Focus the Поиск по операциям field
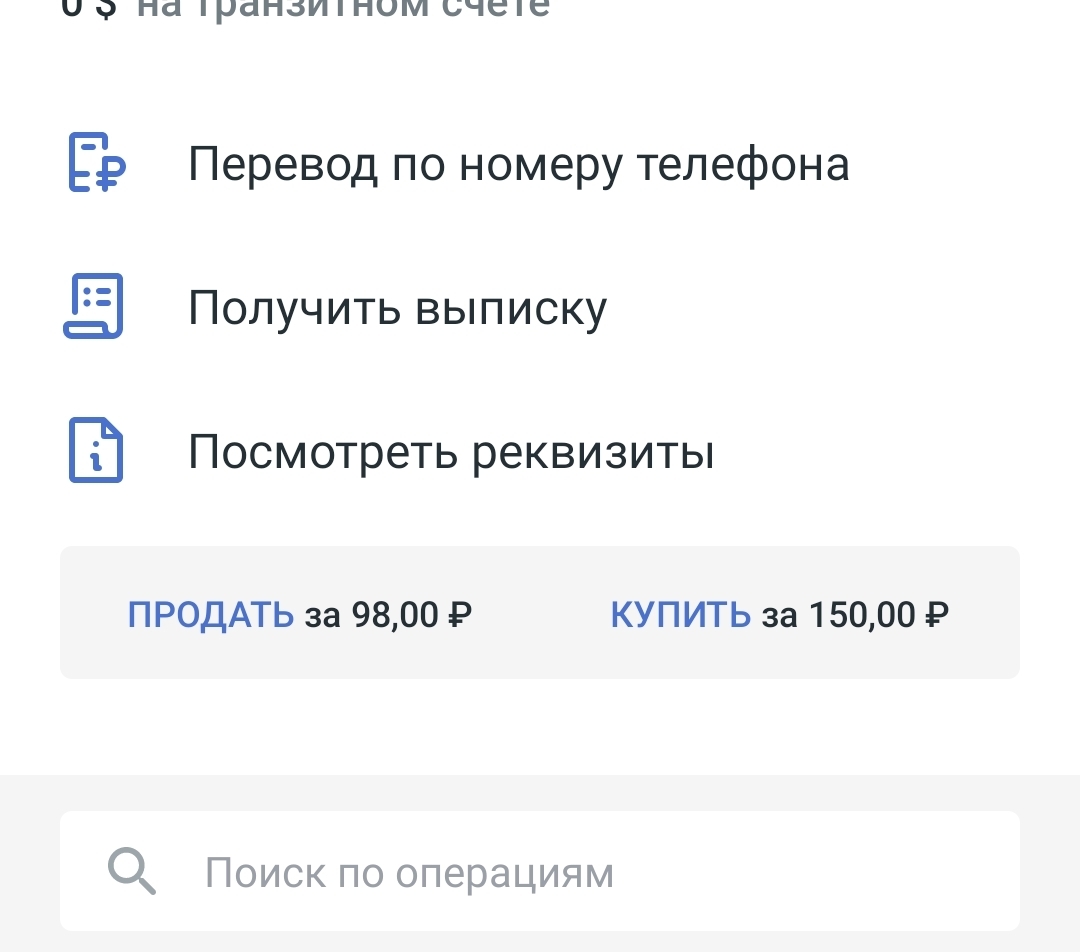Image resolution: width=1080 pixels, height=952 pixels. click(x=540, y=873)
